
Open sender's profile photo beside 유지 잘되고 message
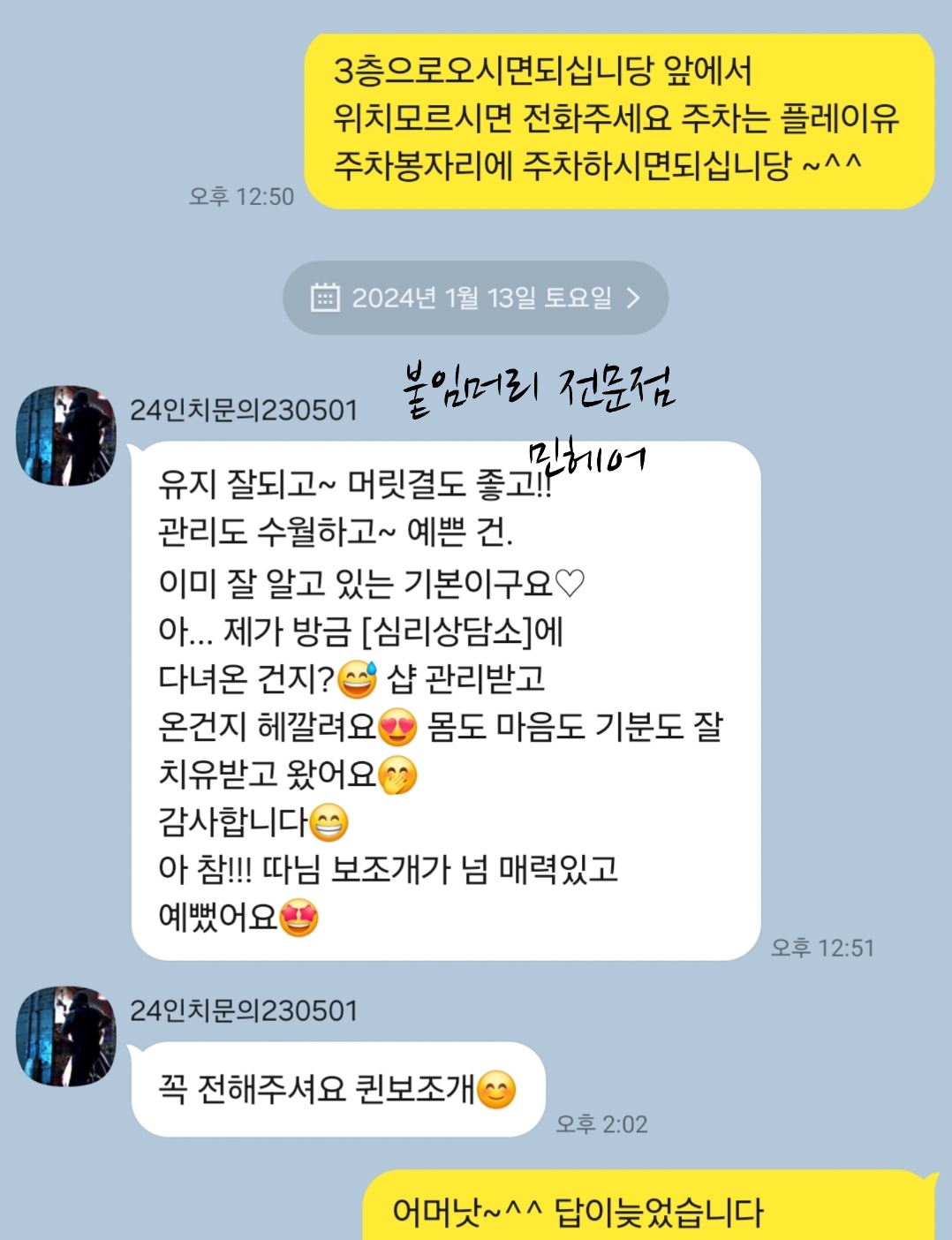tap(66, 435)
